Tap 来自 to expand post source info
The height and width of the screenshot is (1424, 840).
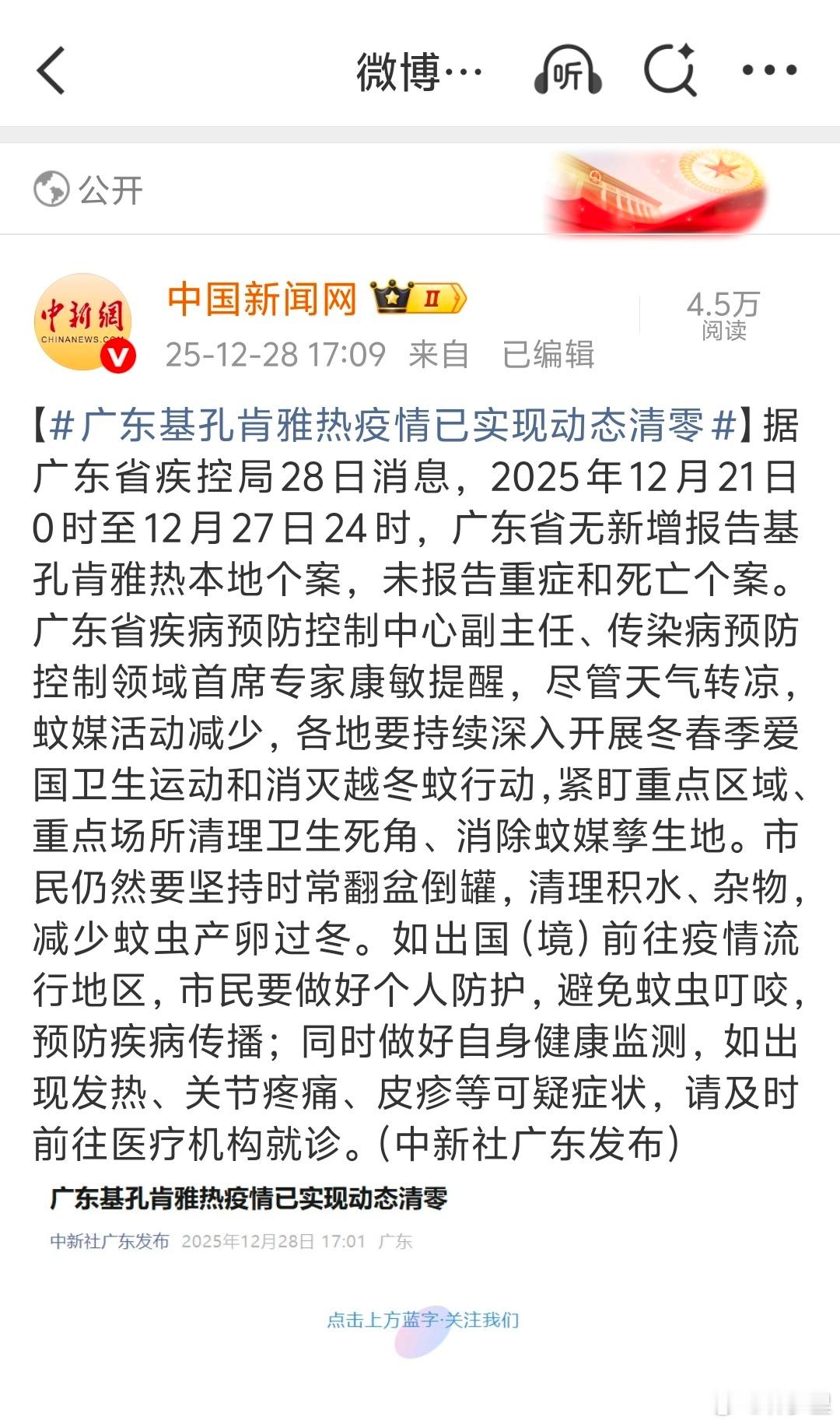point(438,356)
